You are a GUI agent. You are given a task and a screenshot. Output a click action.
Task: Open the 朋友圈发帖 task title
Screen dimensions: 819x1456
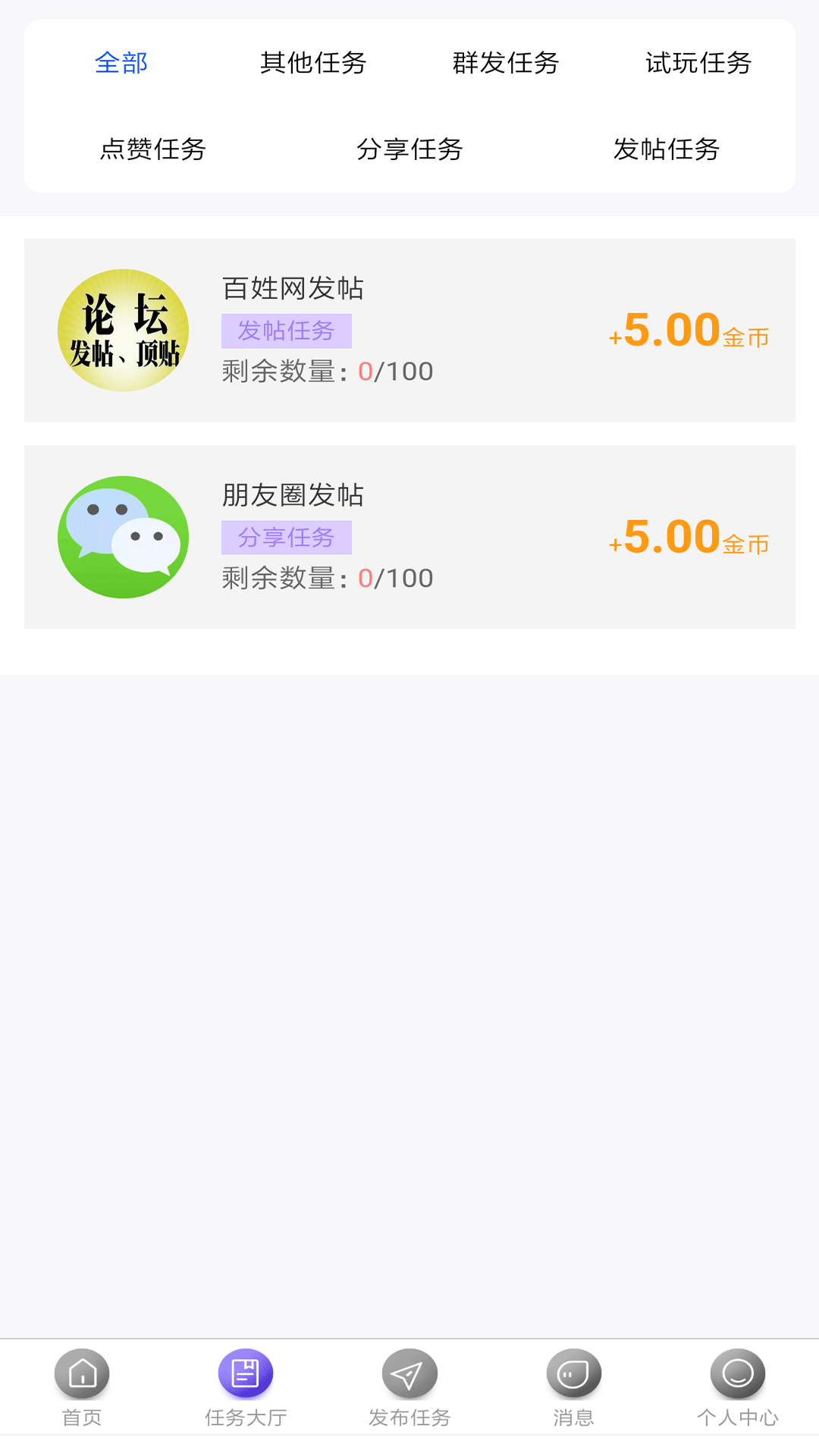pos(292,495)
